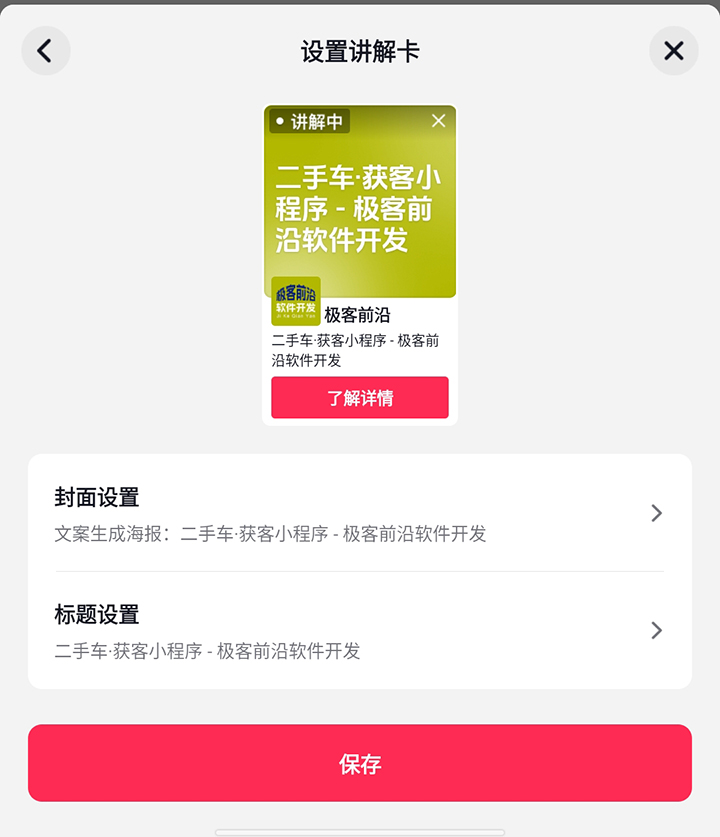Dismiss the 讲解中 preview card
The image size is (720, 837).
pyautogui.click(x=438, y=121)
